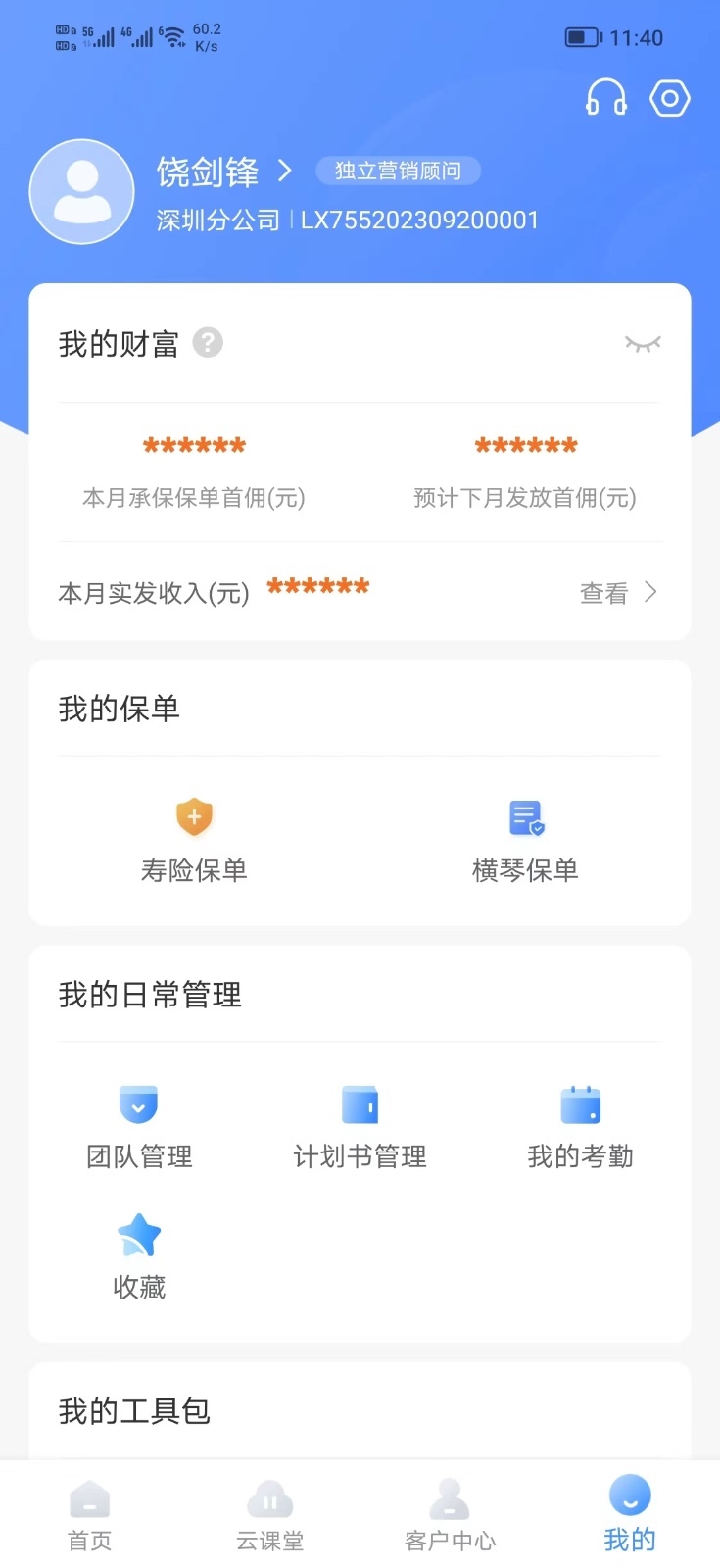Screen dimensions: 720x1568
Task: Open 收藏 favorites
Action: (x=139, y=1256)
